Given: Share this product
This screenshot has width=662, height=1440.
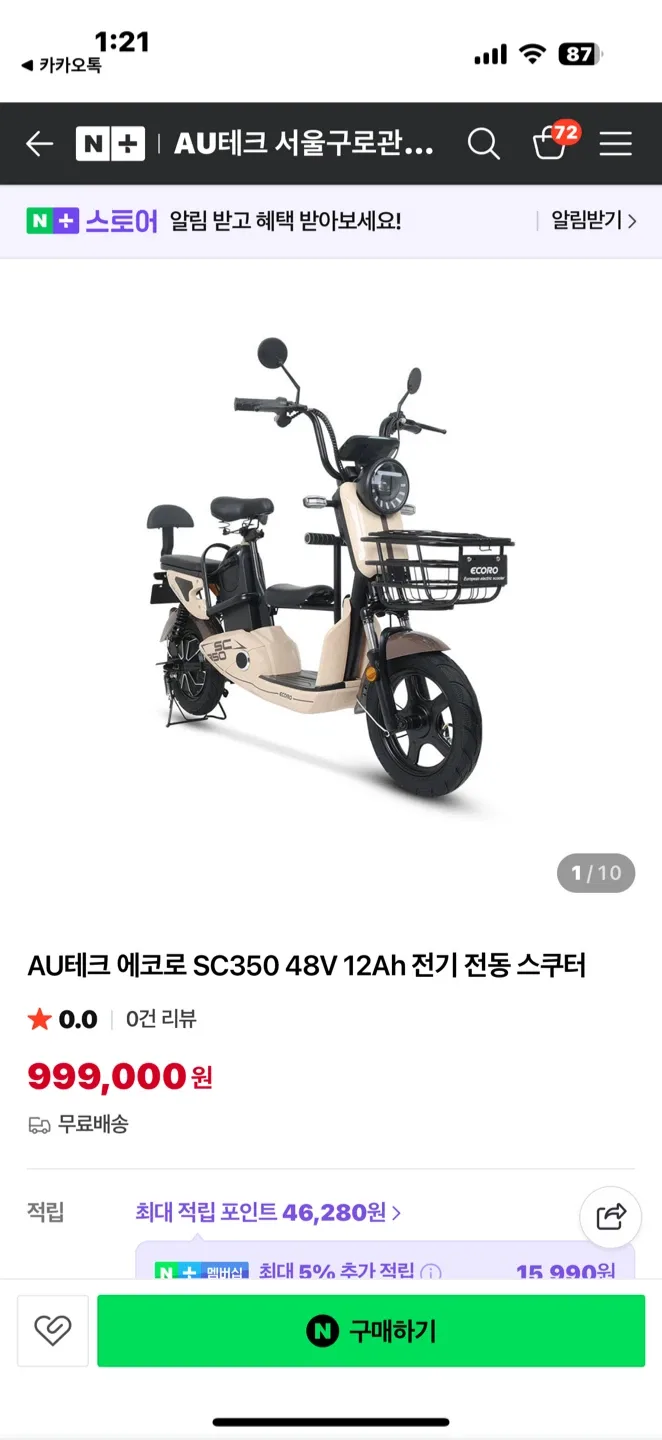Looking at the screenshot, I should pos(610,1217).
